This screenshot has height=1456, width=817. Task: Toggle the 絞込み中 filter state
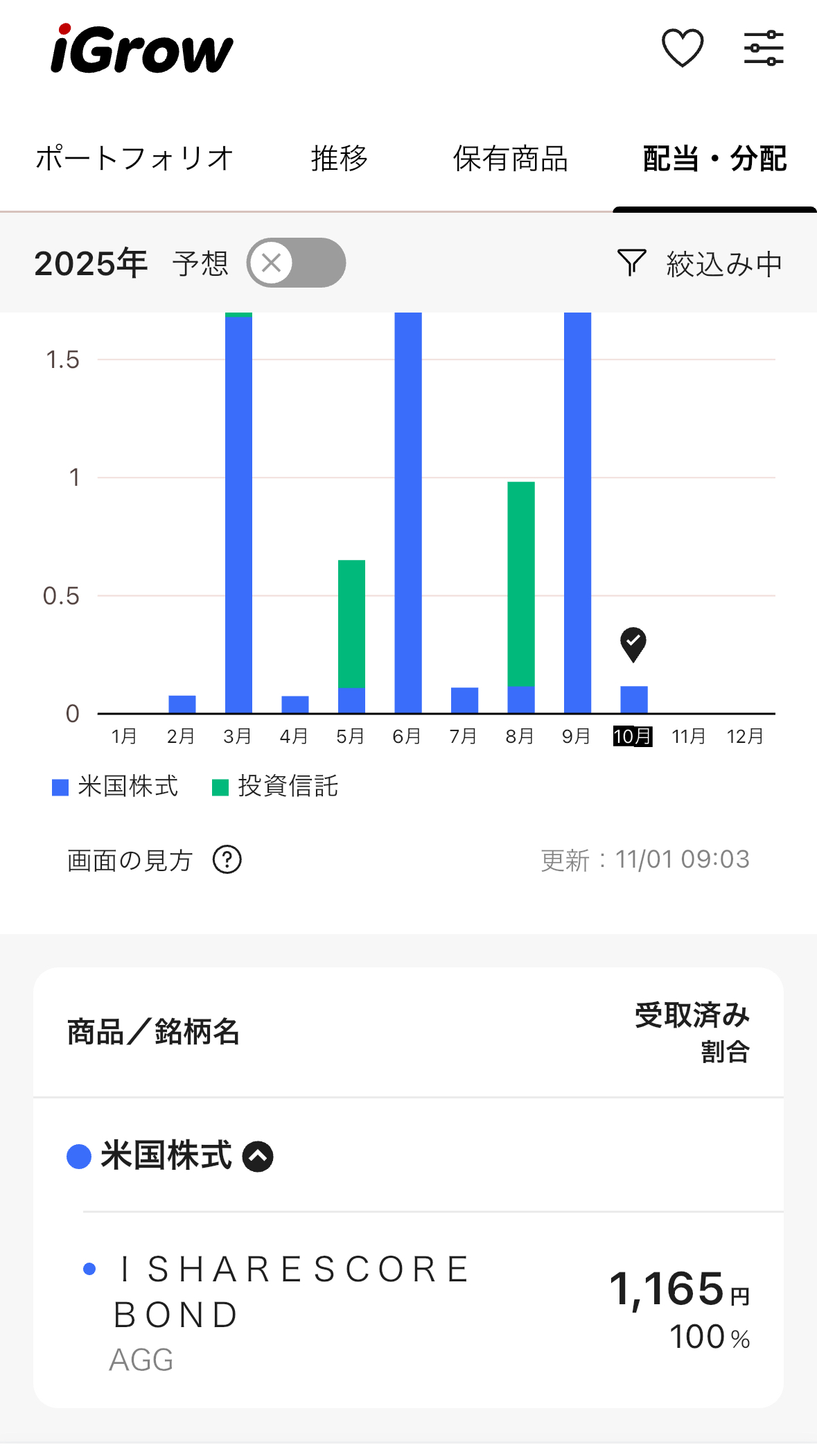(x=723, y=263)
